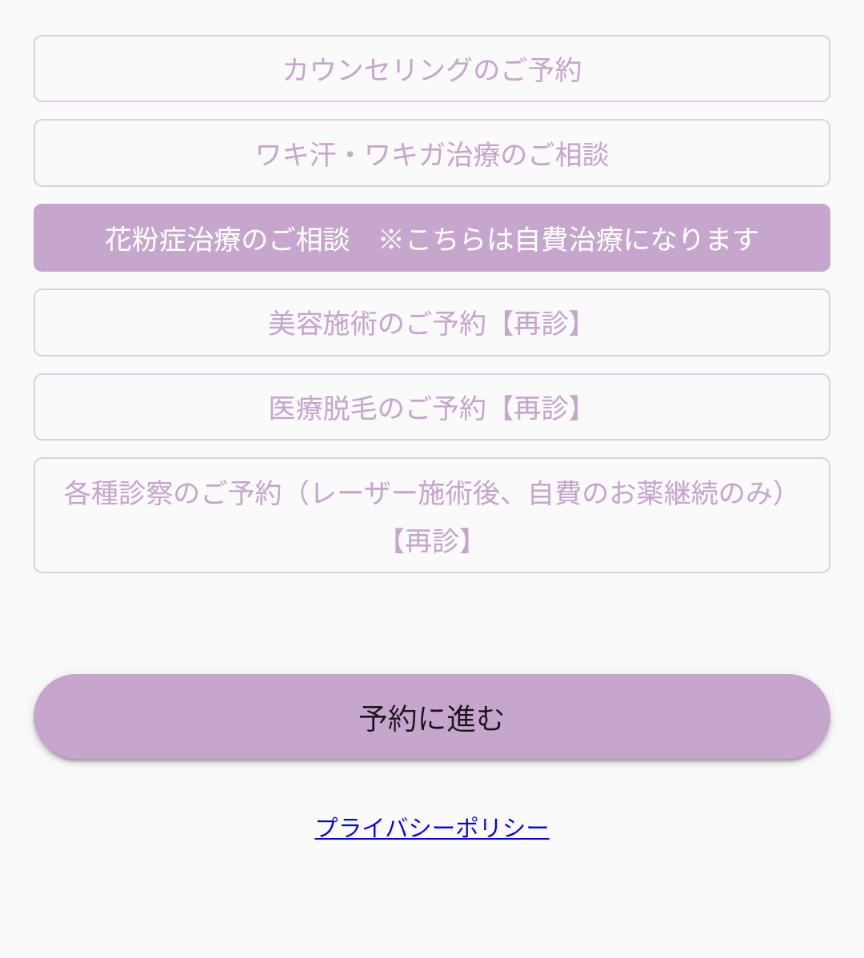Choose ワキ汗・ワキガ治療のご相談
The height and width of the screenshot is (958, 864).
[432, 154]
